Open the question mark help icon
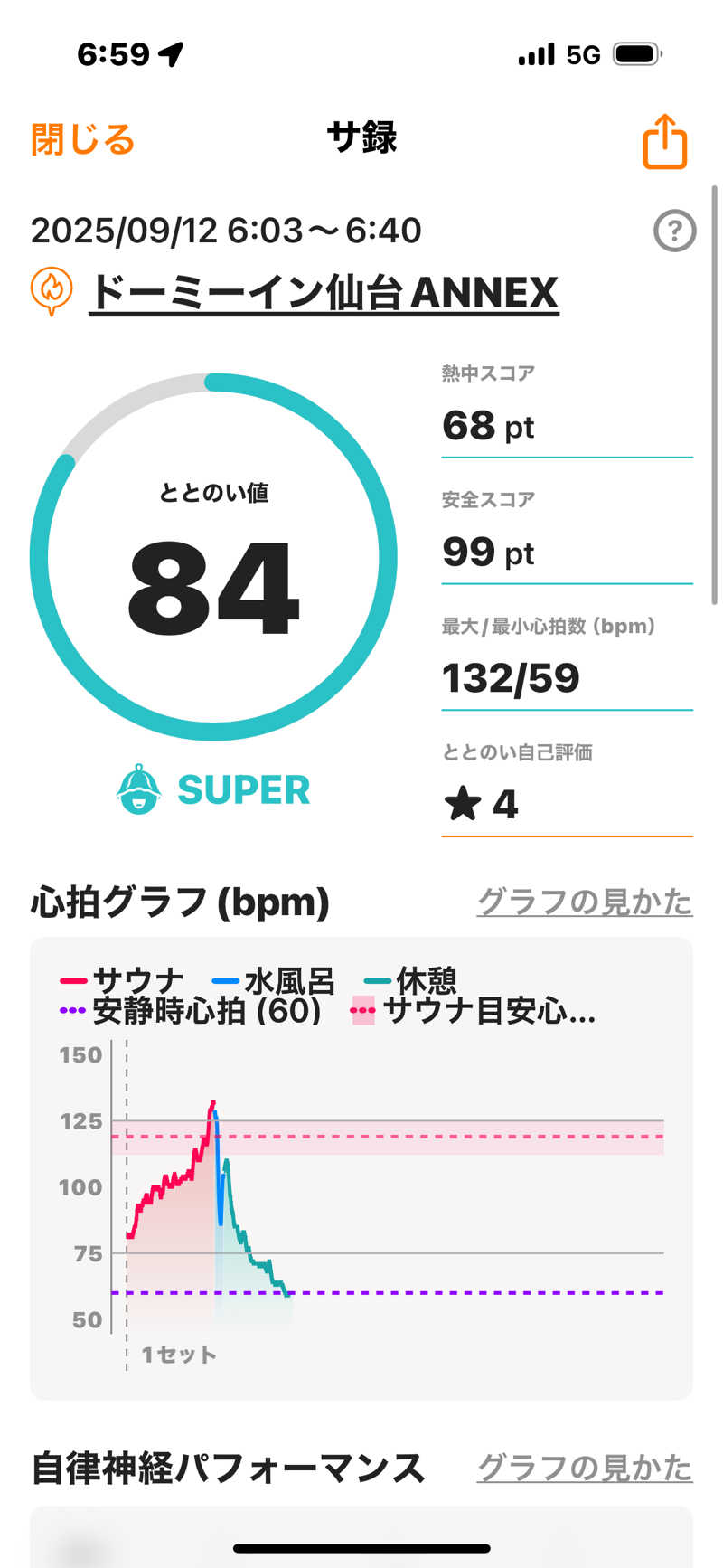The height and width of the screenshot is (1568, 723). (674, 231)
